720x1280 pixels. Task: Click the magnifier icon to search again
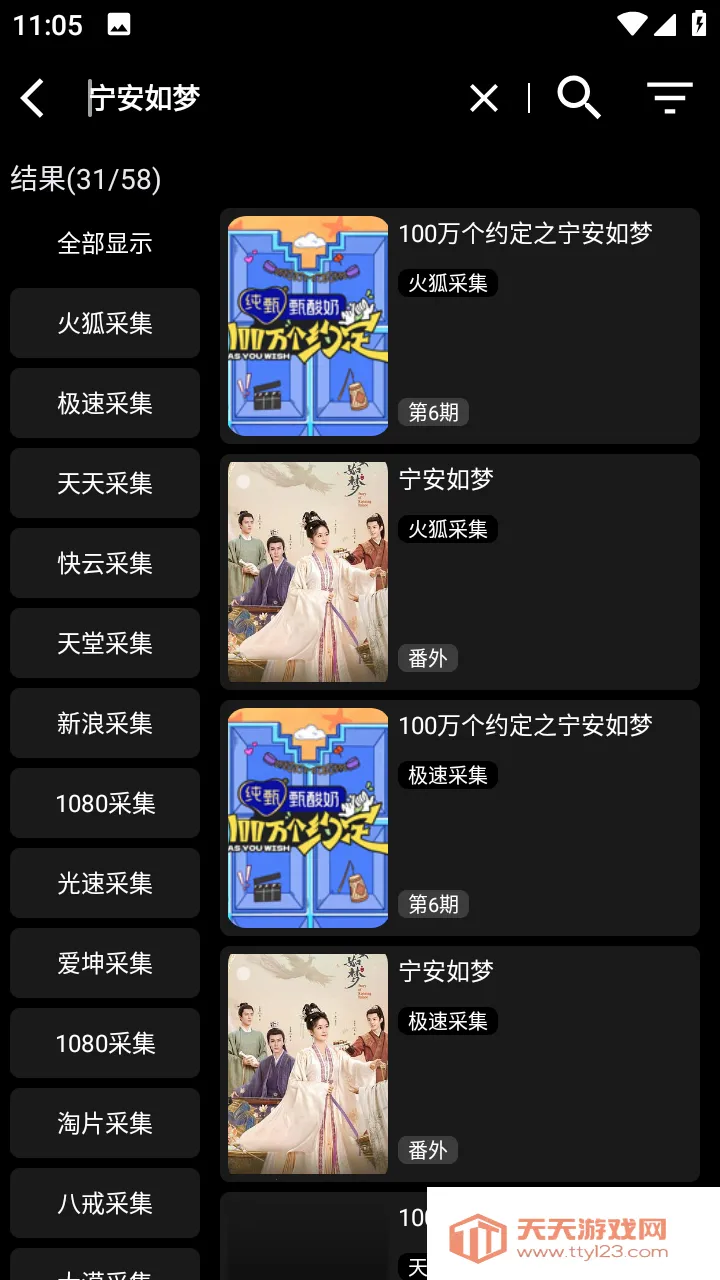578,97
